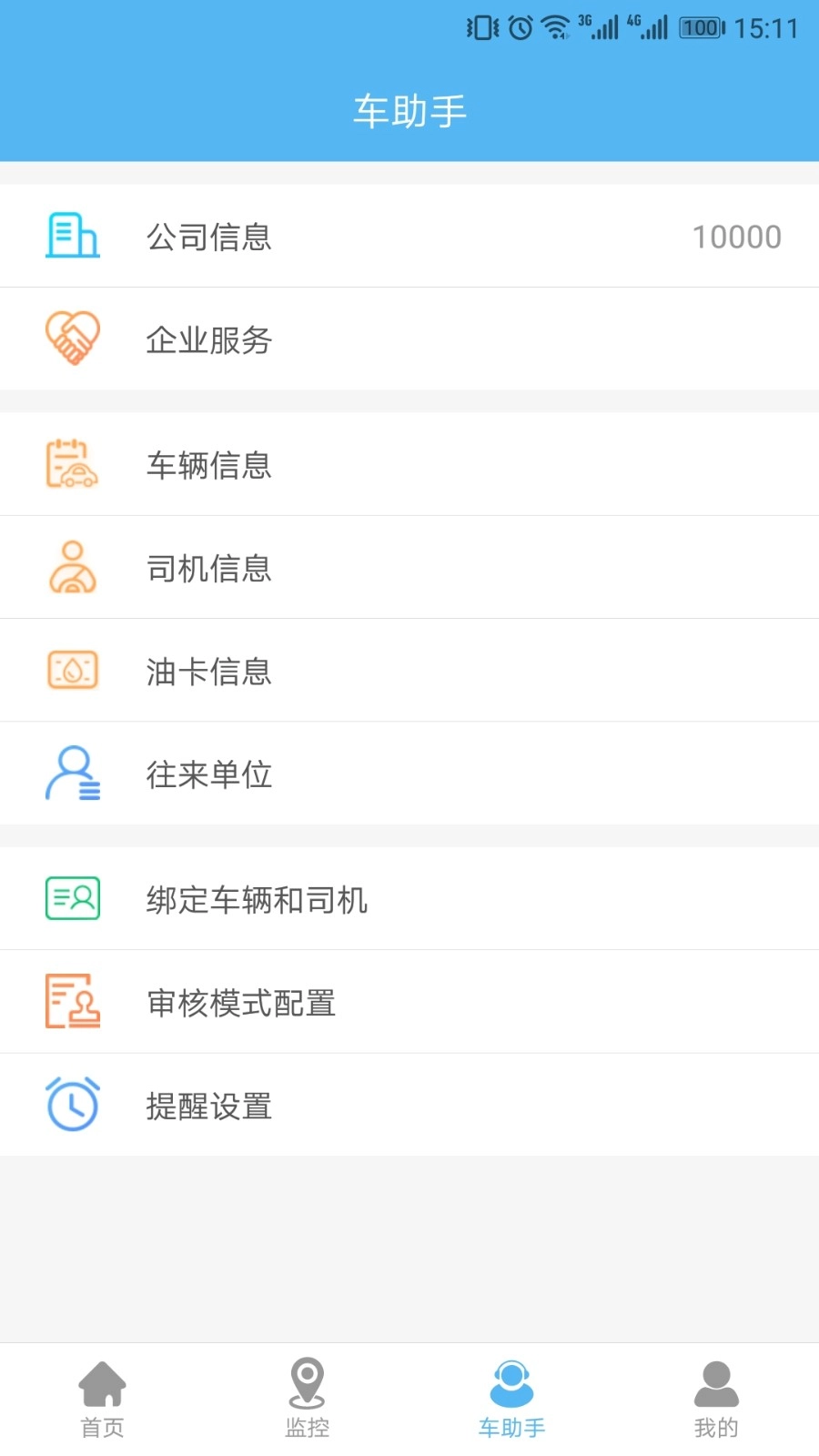Select the vehicle calendar icon beside 车辆信息

[x=73, y=464]
